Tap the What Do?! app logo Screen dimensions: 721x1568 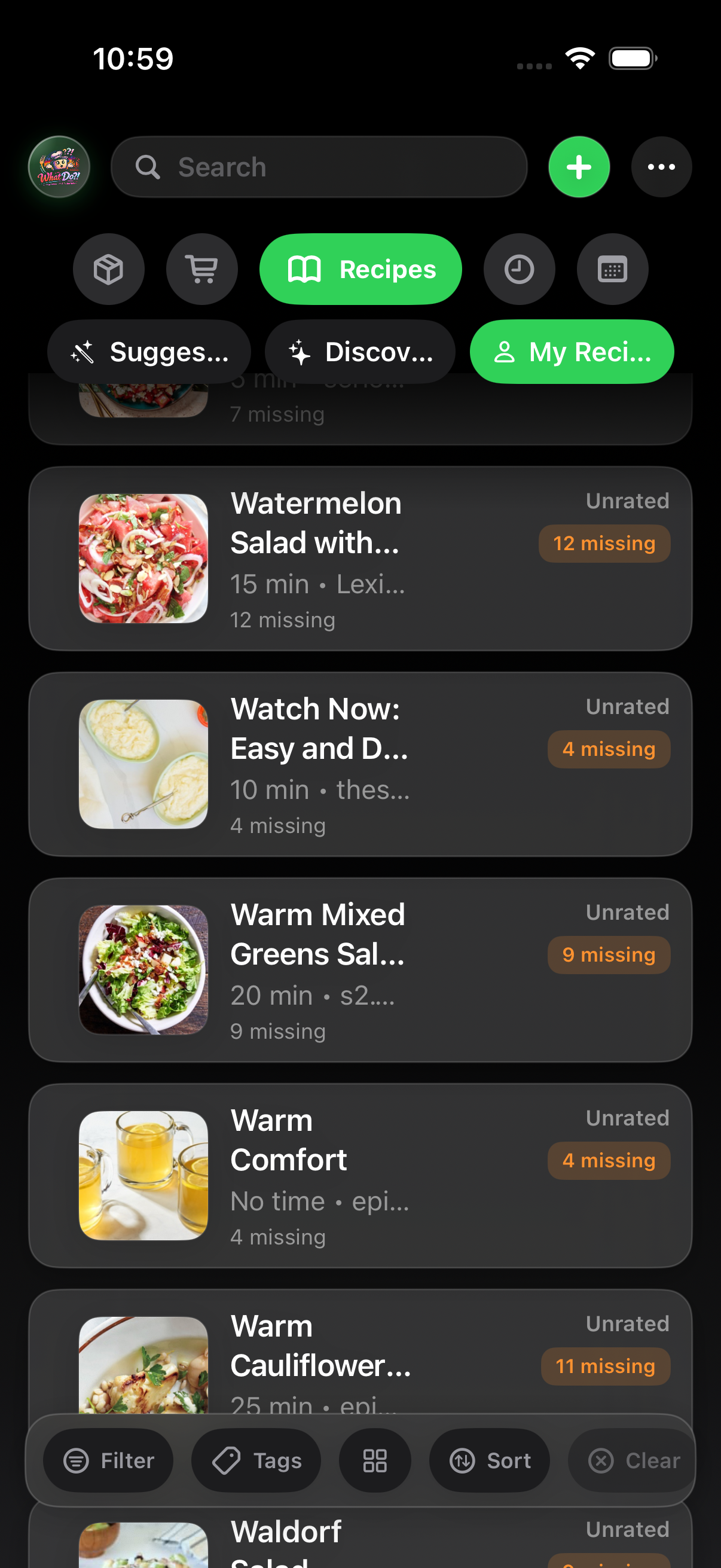tap(59, 167)
